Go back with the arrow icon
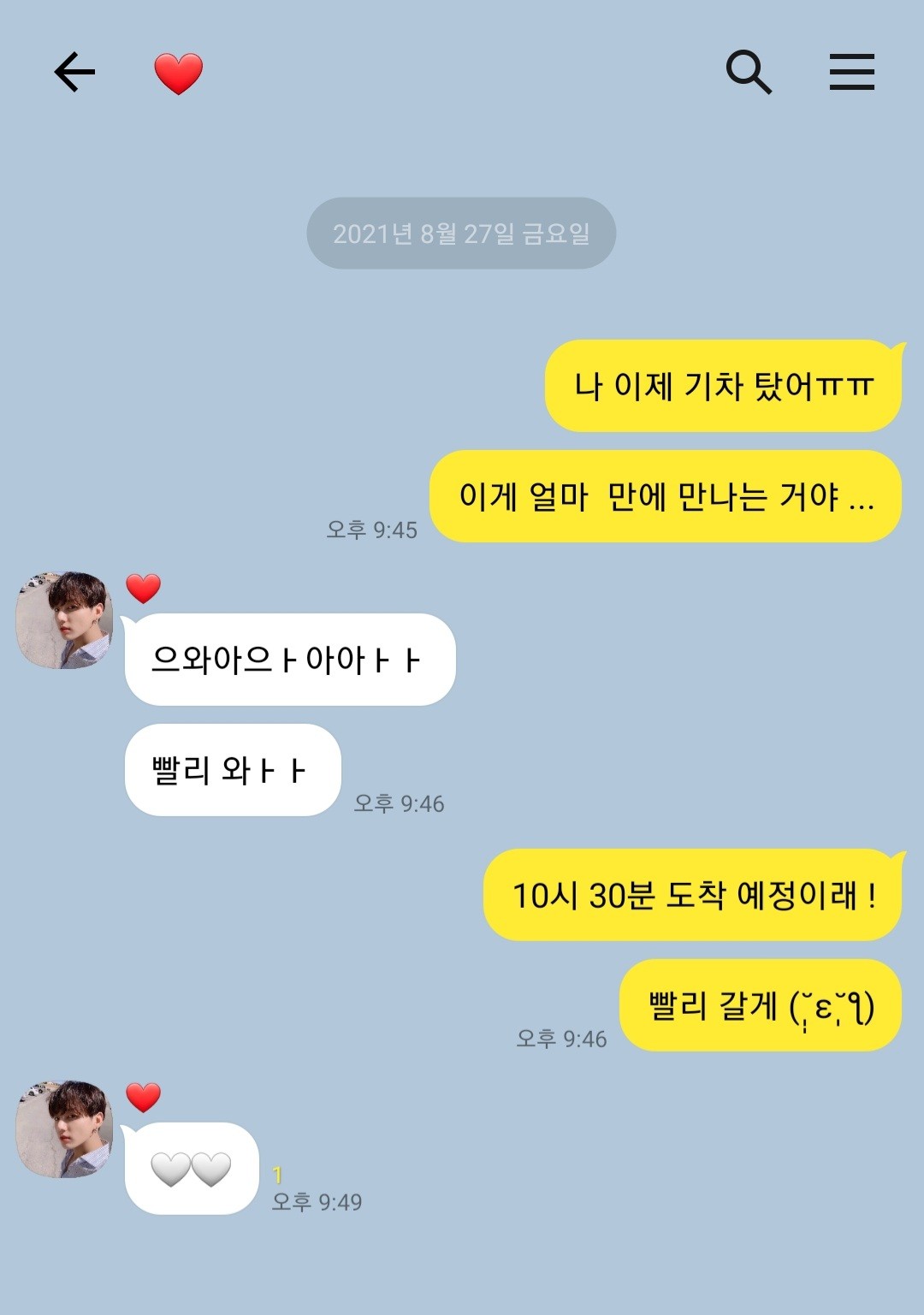This screenshot has height=1315, width=924. 74,72
